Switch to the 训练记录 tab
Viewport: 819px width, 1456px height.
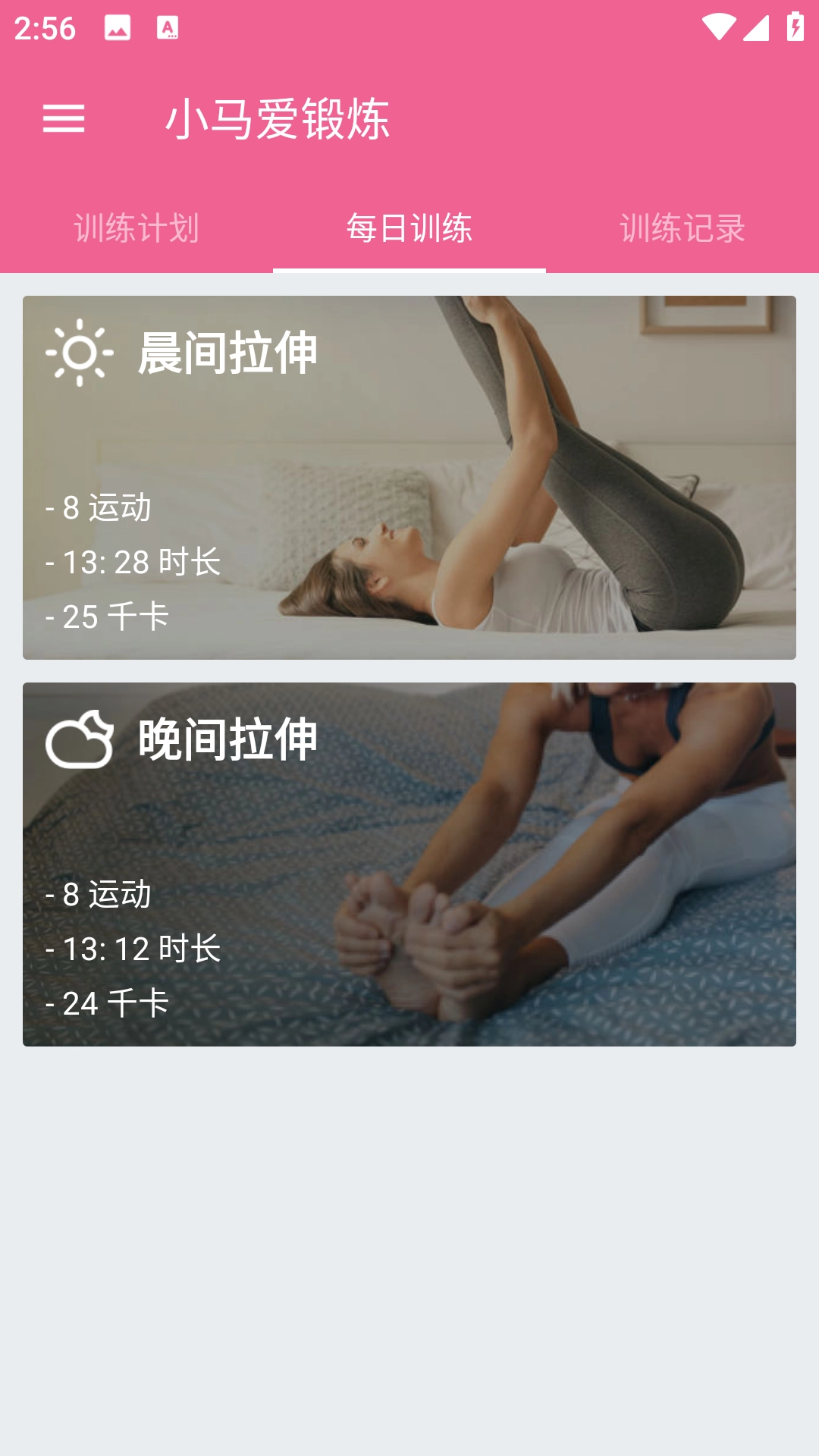click(682, 226)
